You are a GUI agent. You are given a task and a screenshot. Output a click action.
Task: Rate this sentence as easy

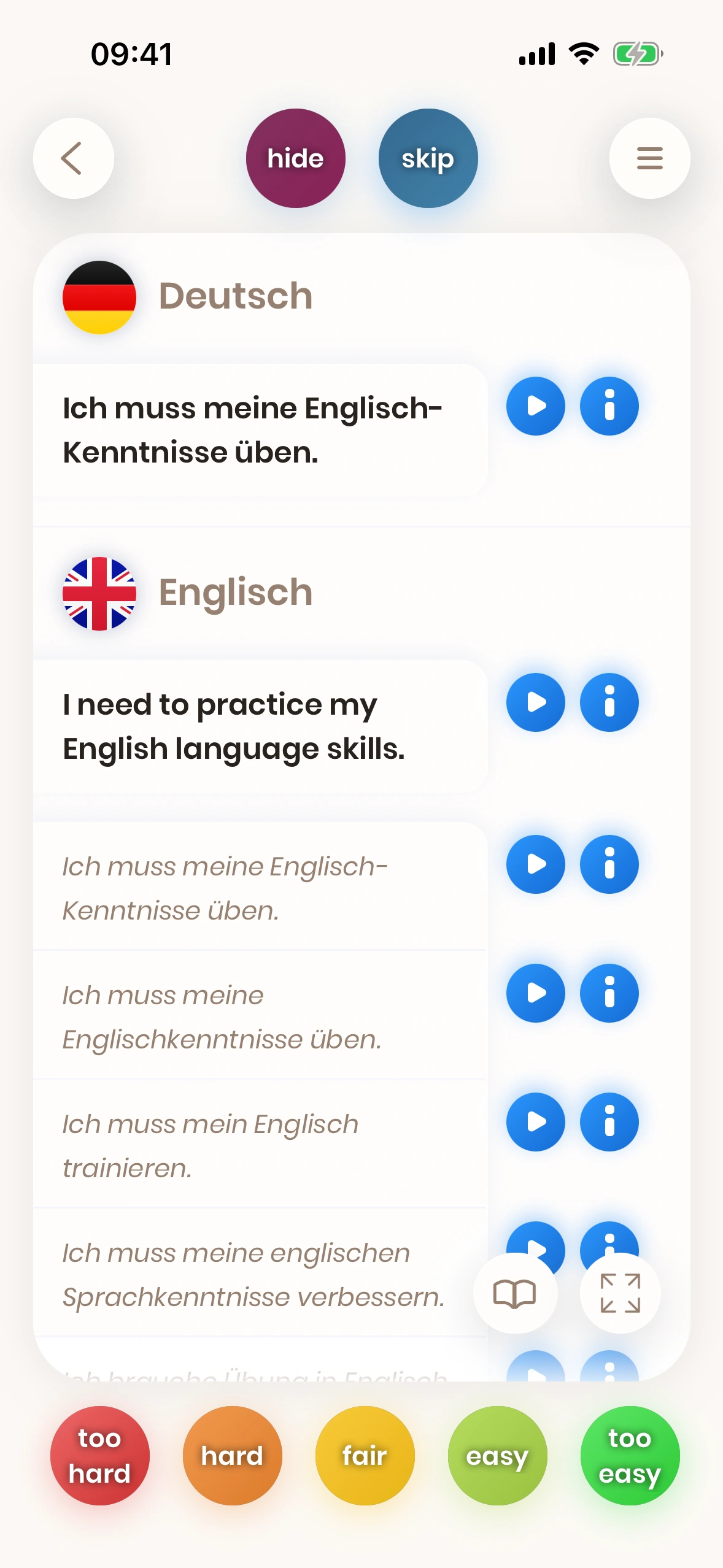coord(497,1455)
